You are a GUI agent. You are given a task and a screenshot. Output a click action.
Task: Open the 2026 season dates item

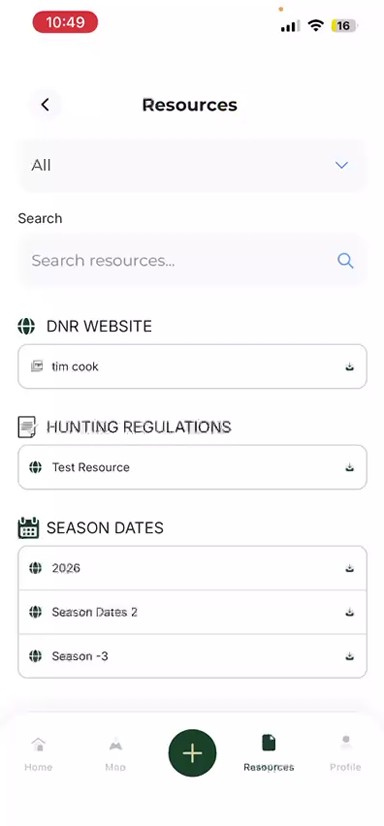[x=192, y=568]
